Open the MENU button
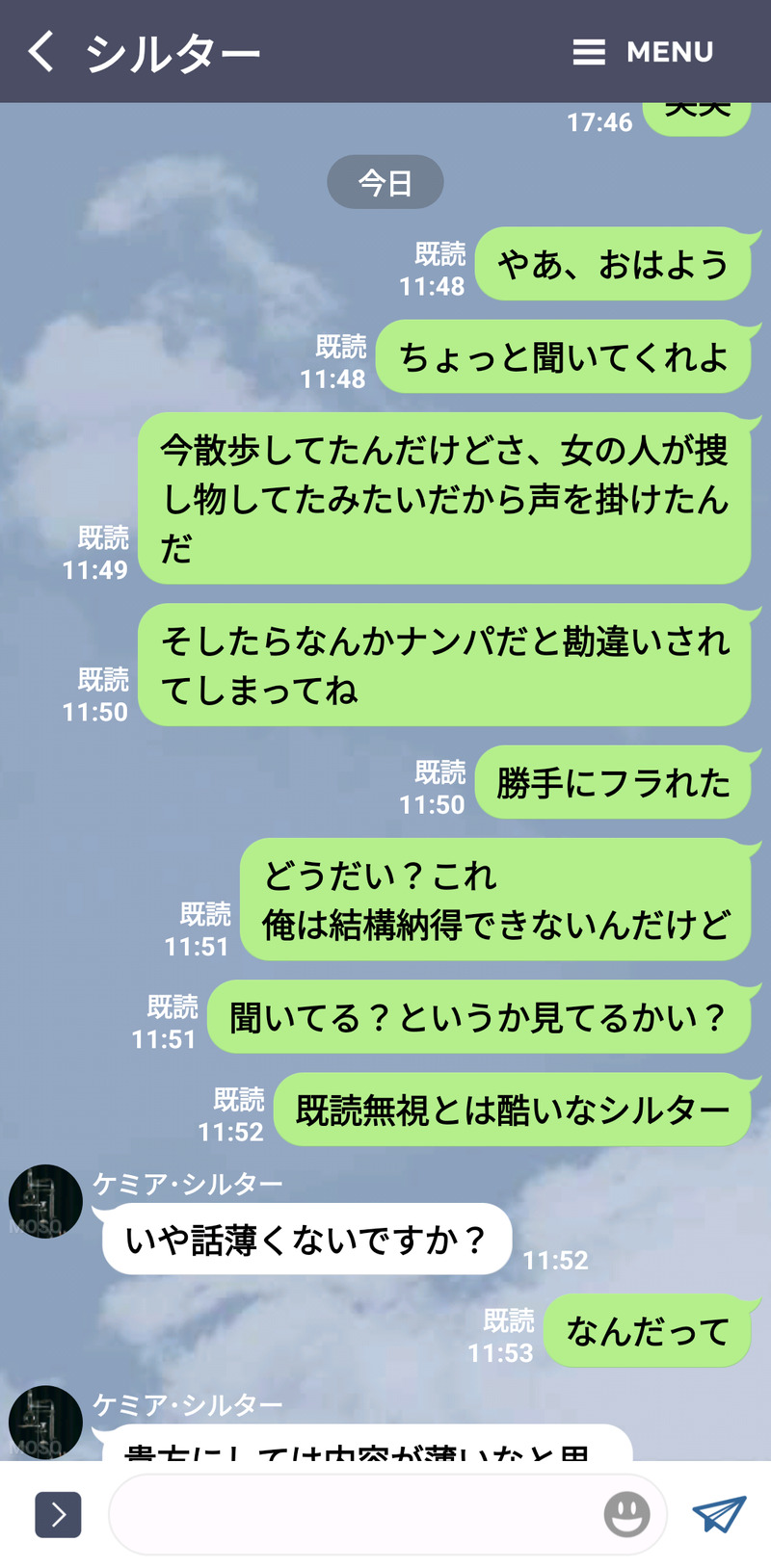The height and width of the screenshot is (1568, 771). 643,52
